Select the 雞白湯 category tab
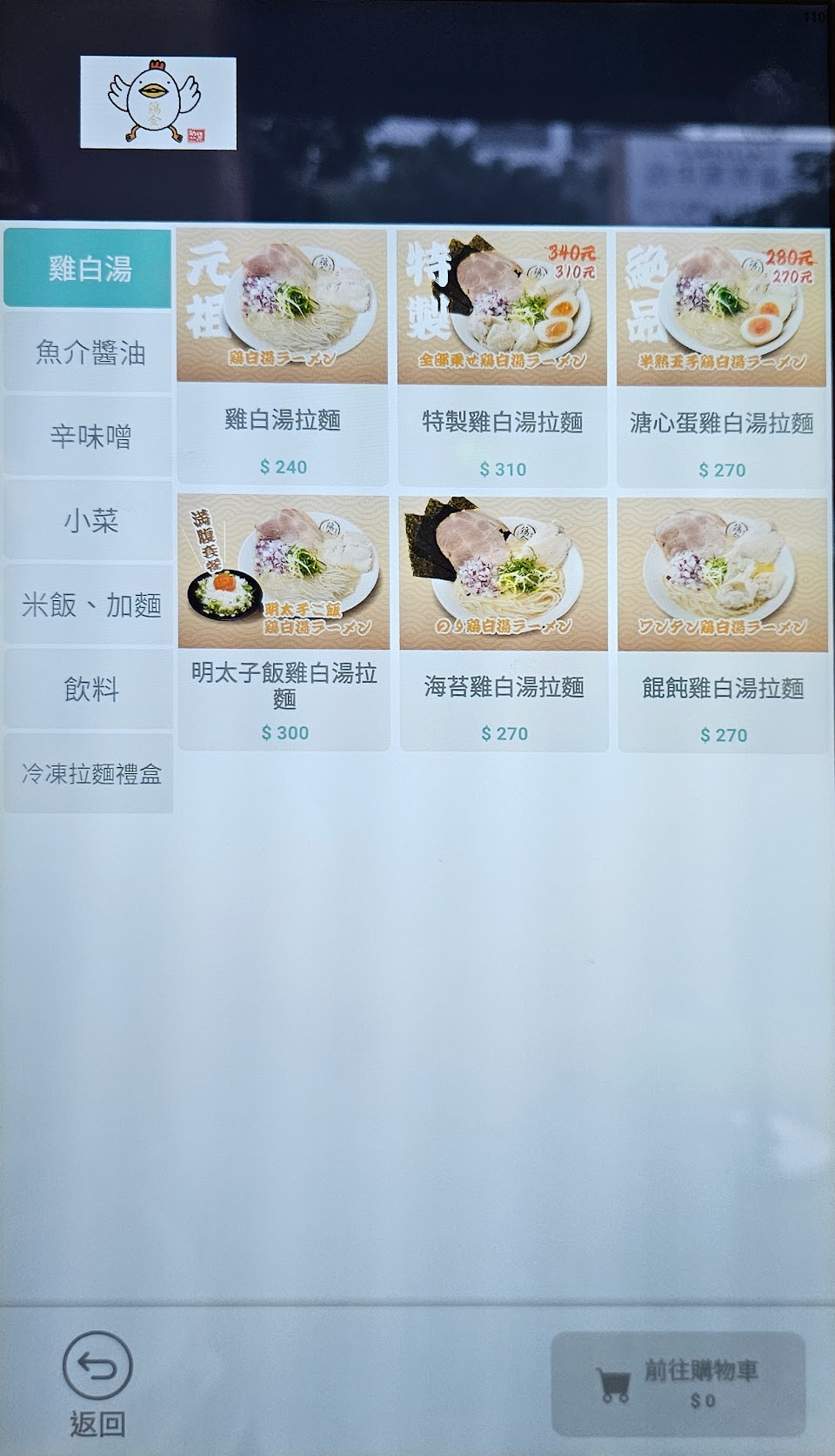 [x=88, y=269]
